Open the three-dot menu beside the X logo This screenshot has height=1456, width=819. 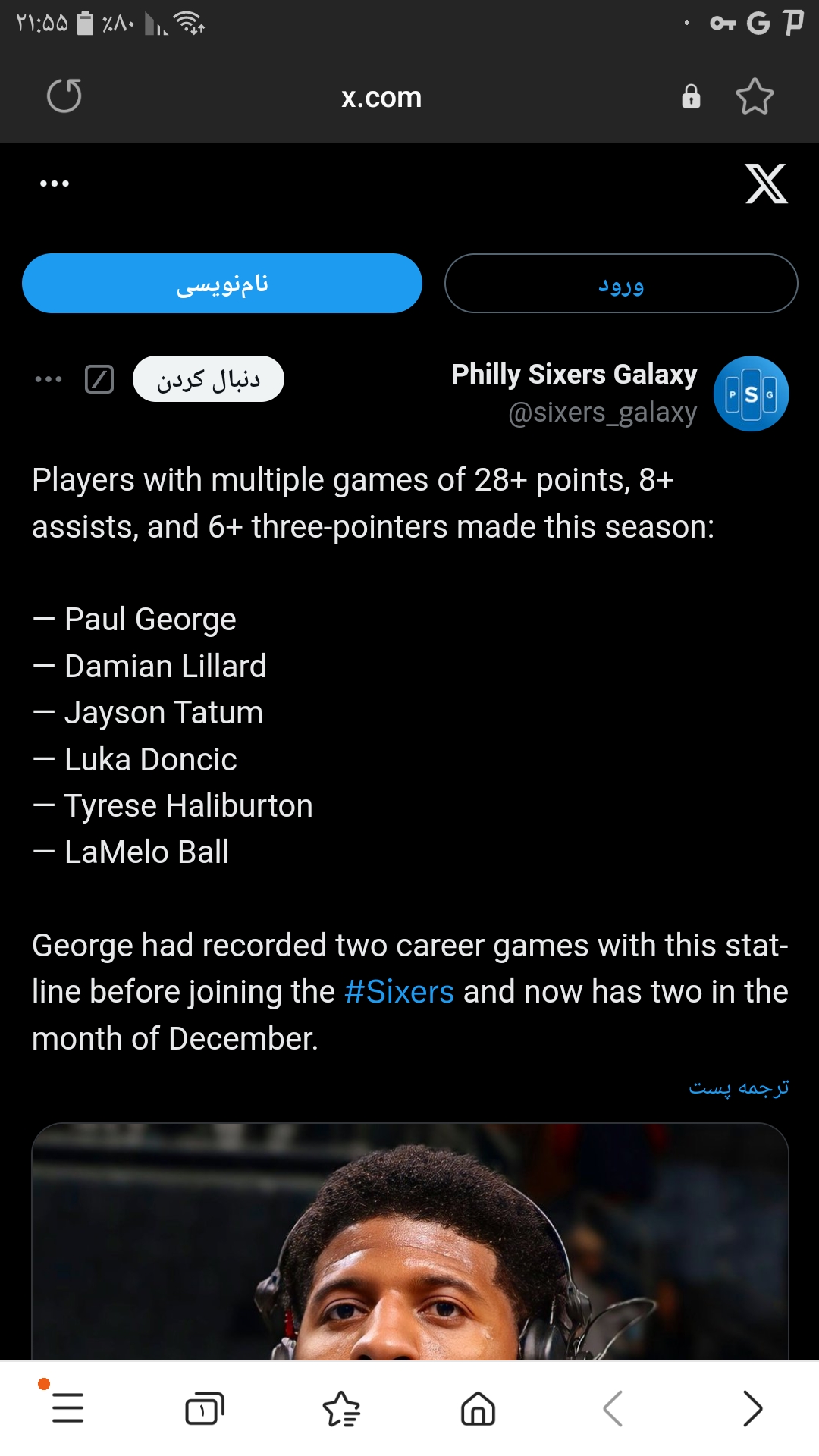click(55, 184)
